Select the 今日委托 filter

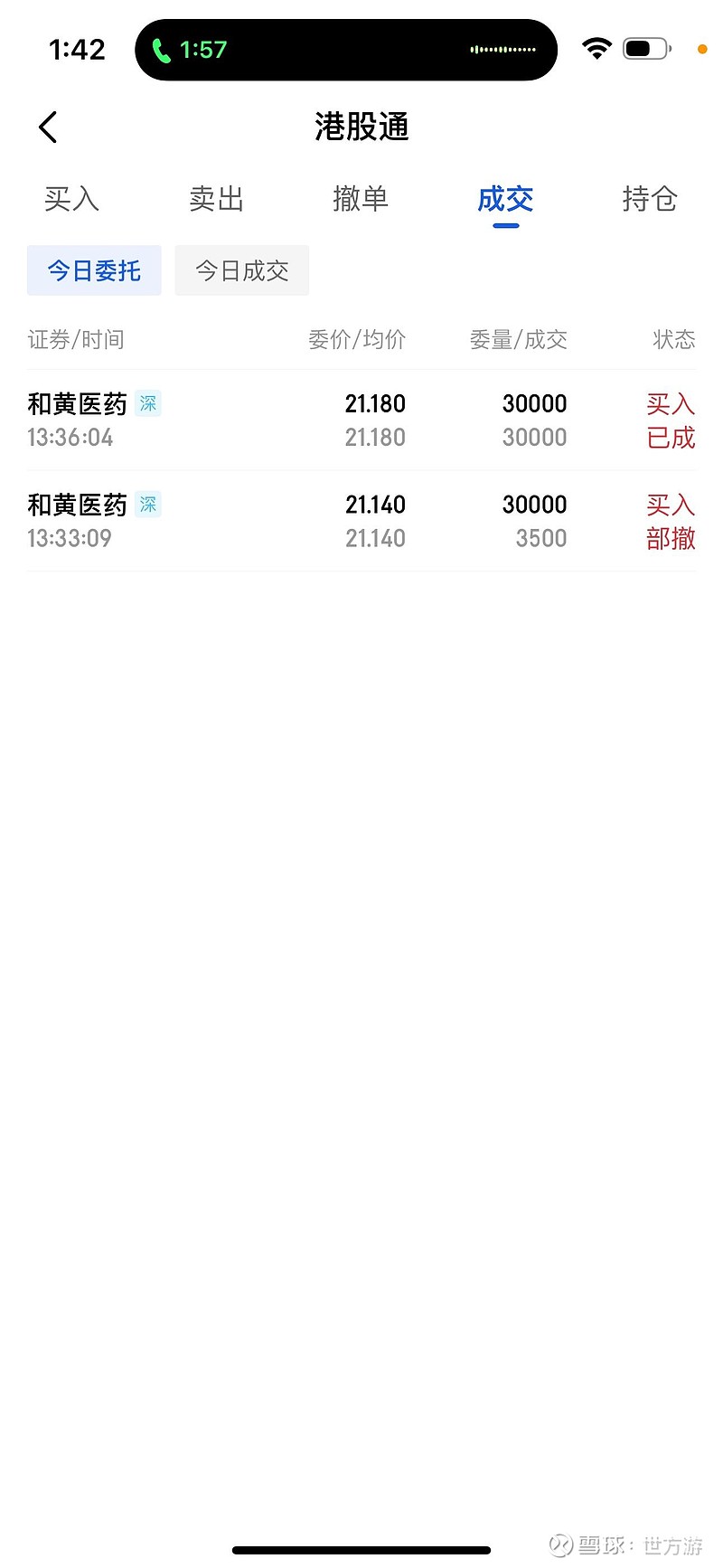(x=94, y=269)
